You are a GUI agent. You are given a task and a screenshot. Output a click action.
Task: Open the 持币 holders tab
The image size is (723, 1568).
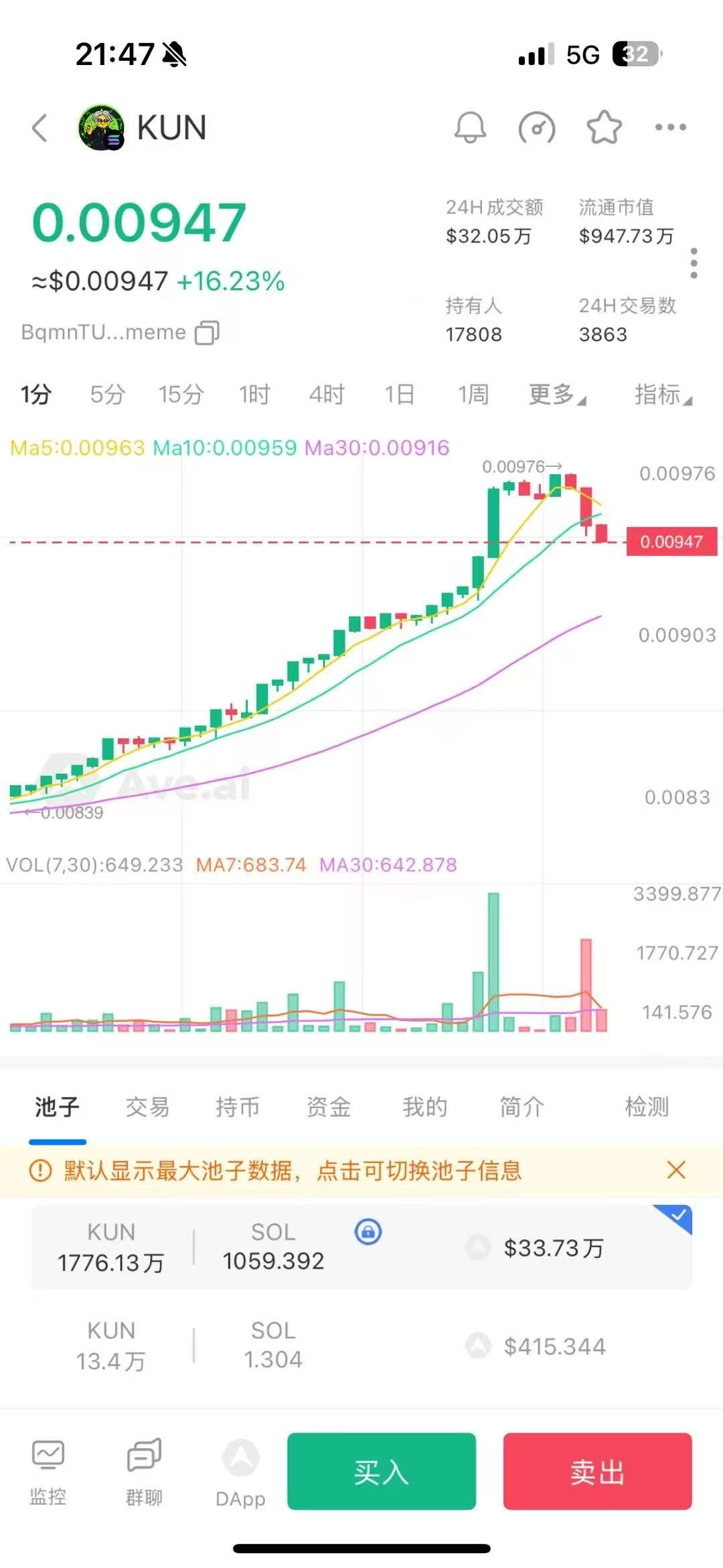pyautogui.click(x=238, y=1107)
